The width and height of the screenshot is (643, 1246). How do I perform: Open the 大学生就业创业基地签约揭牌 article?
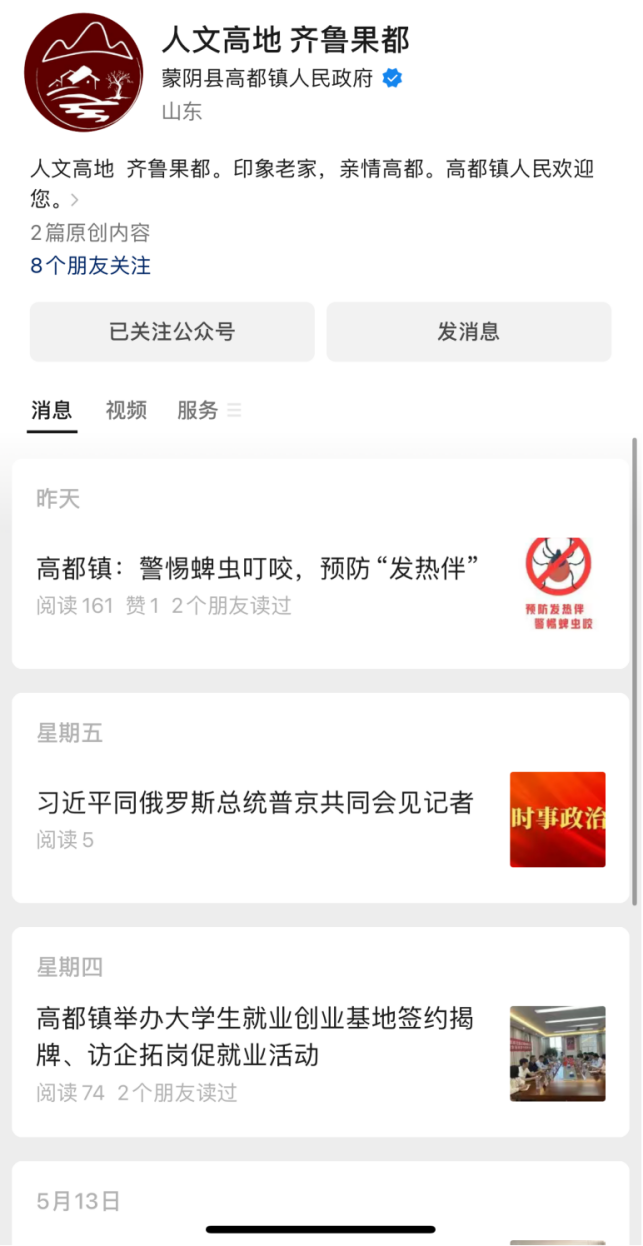tap(255, 1037)
